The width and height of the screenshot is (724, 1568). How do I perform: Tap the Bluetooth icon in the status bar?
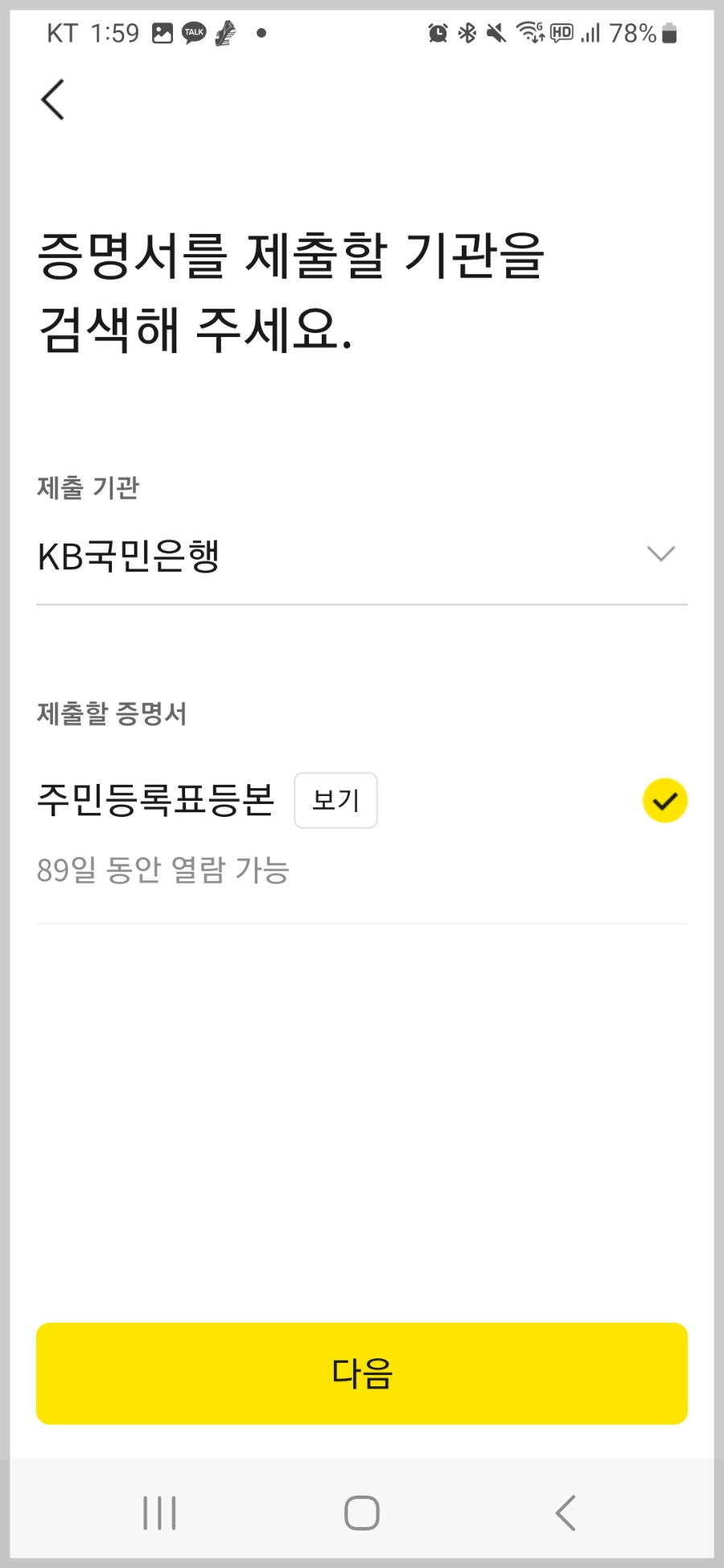pyautogui.click(x=465, y=32)
